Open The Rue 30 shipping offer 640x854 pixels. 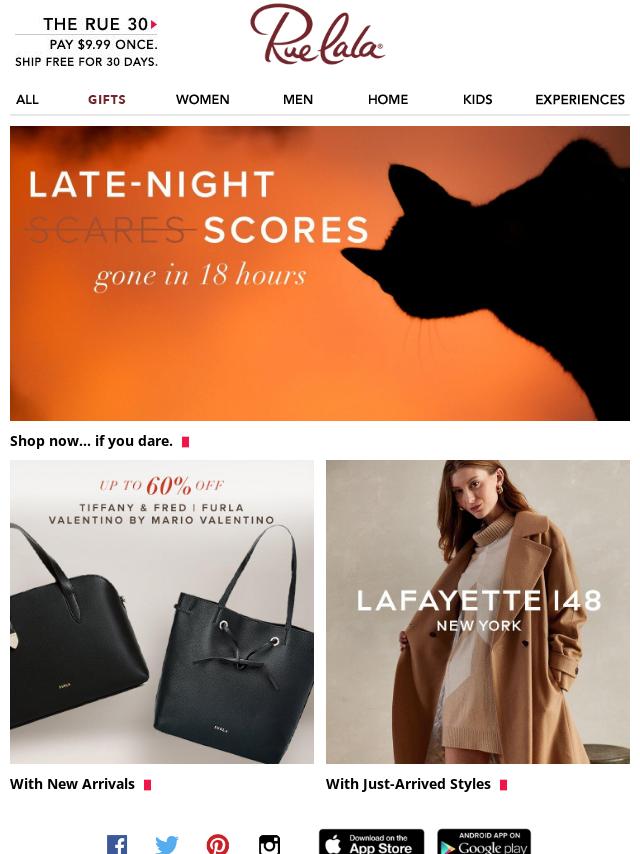point(86,42)
